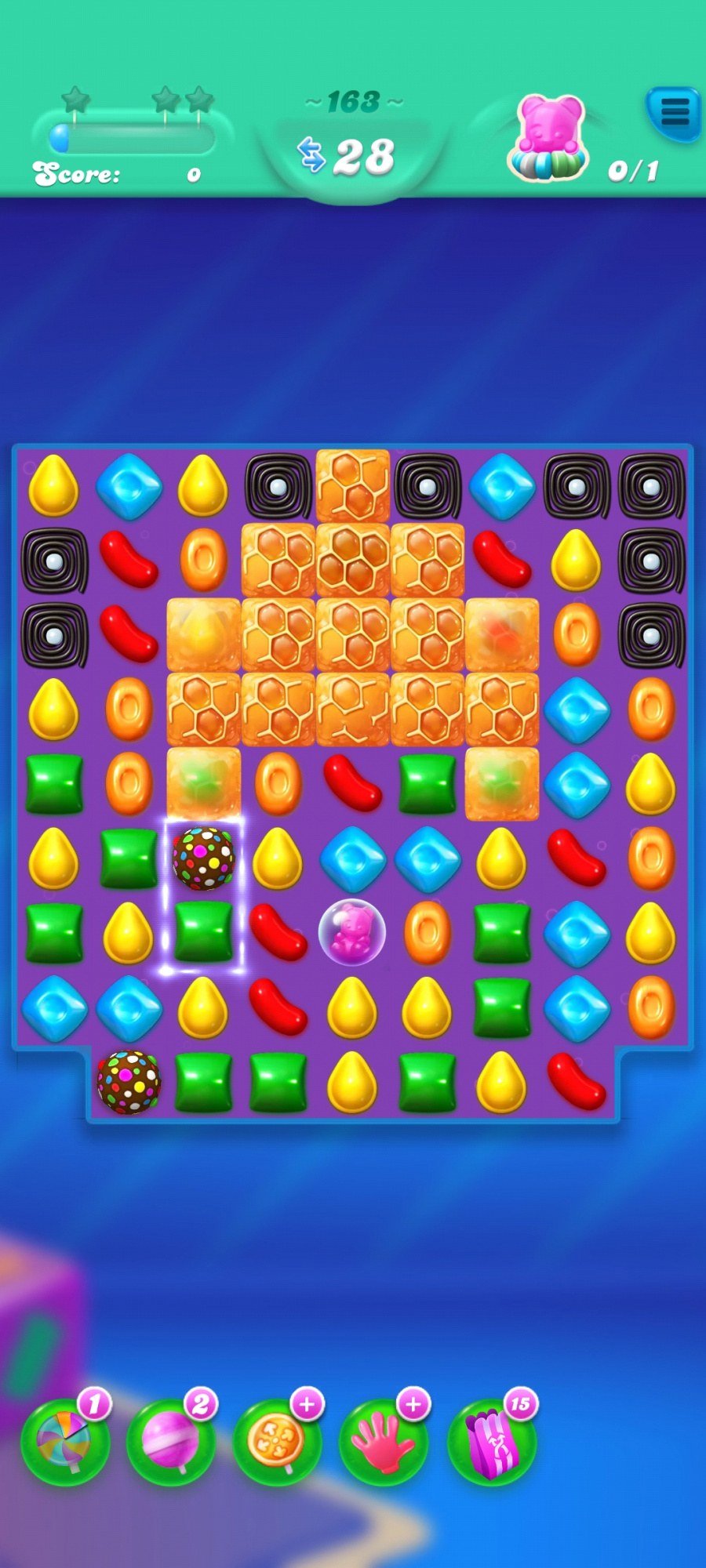
Task: Tap the color bomb in bottom row
Action: [x=129, y=1082]
